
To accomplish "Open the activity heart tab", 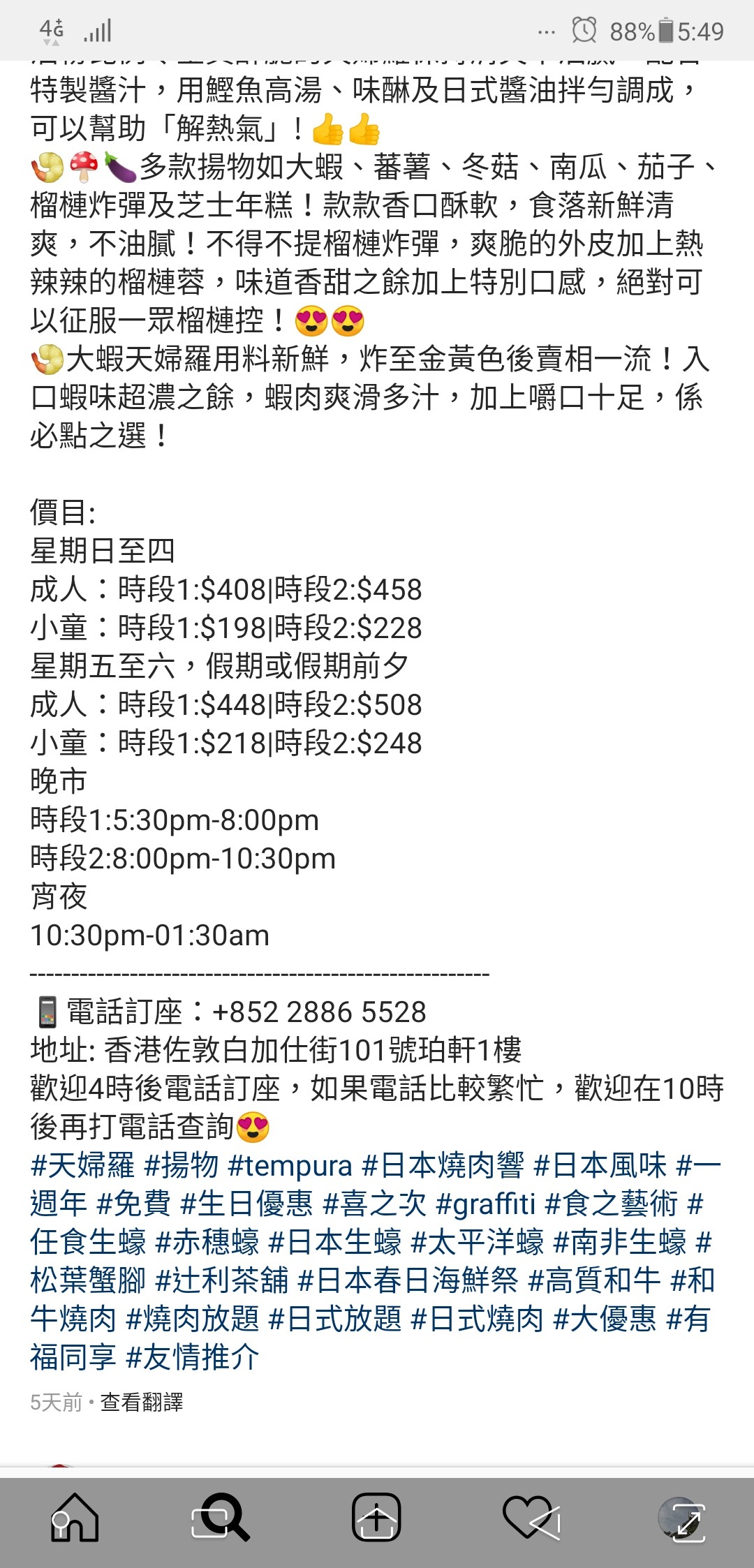I will click(532, 1518).
